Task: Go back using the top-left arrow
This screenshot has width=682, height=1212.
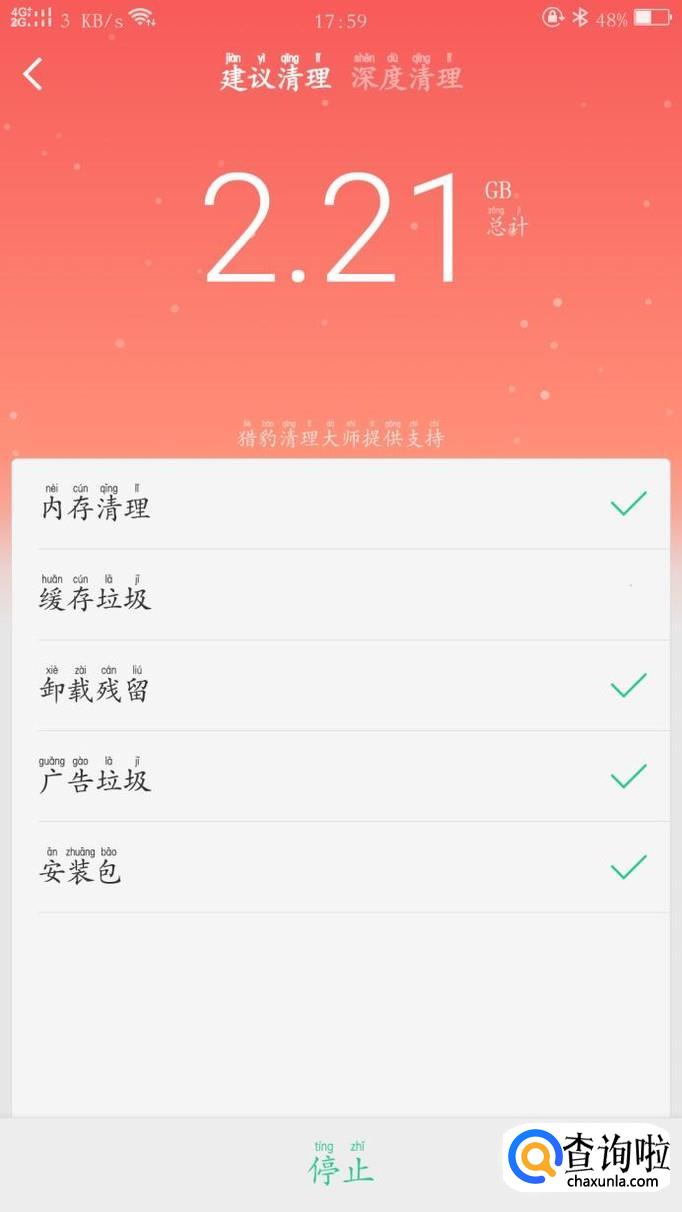Action: (33, 74)
